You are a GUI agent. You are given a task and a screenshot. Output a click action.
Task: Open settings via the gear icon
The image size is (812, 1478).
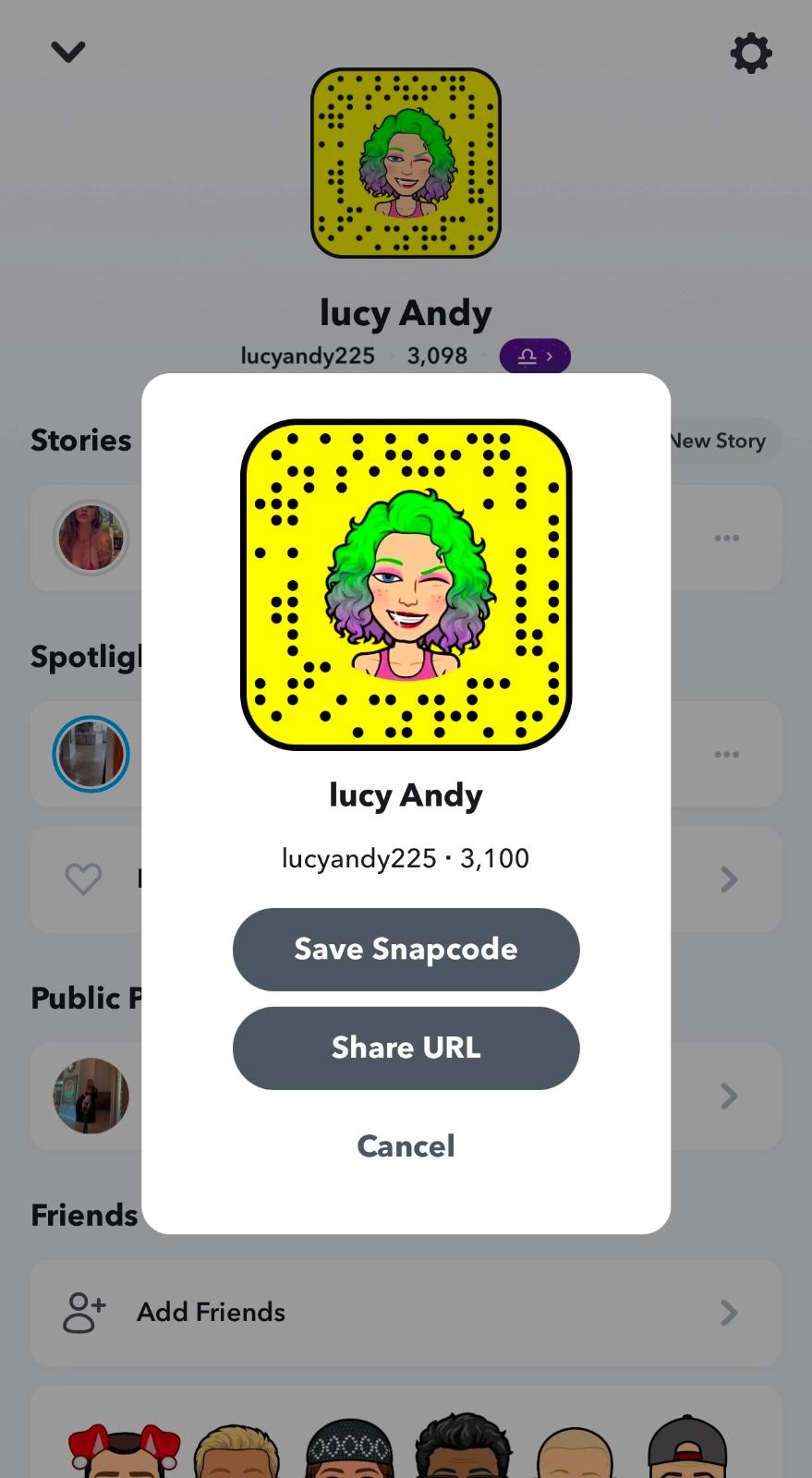coord(750,54)
